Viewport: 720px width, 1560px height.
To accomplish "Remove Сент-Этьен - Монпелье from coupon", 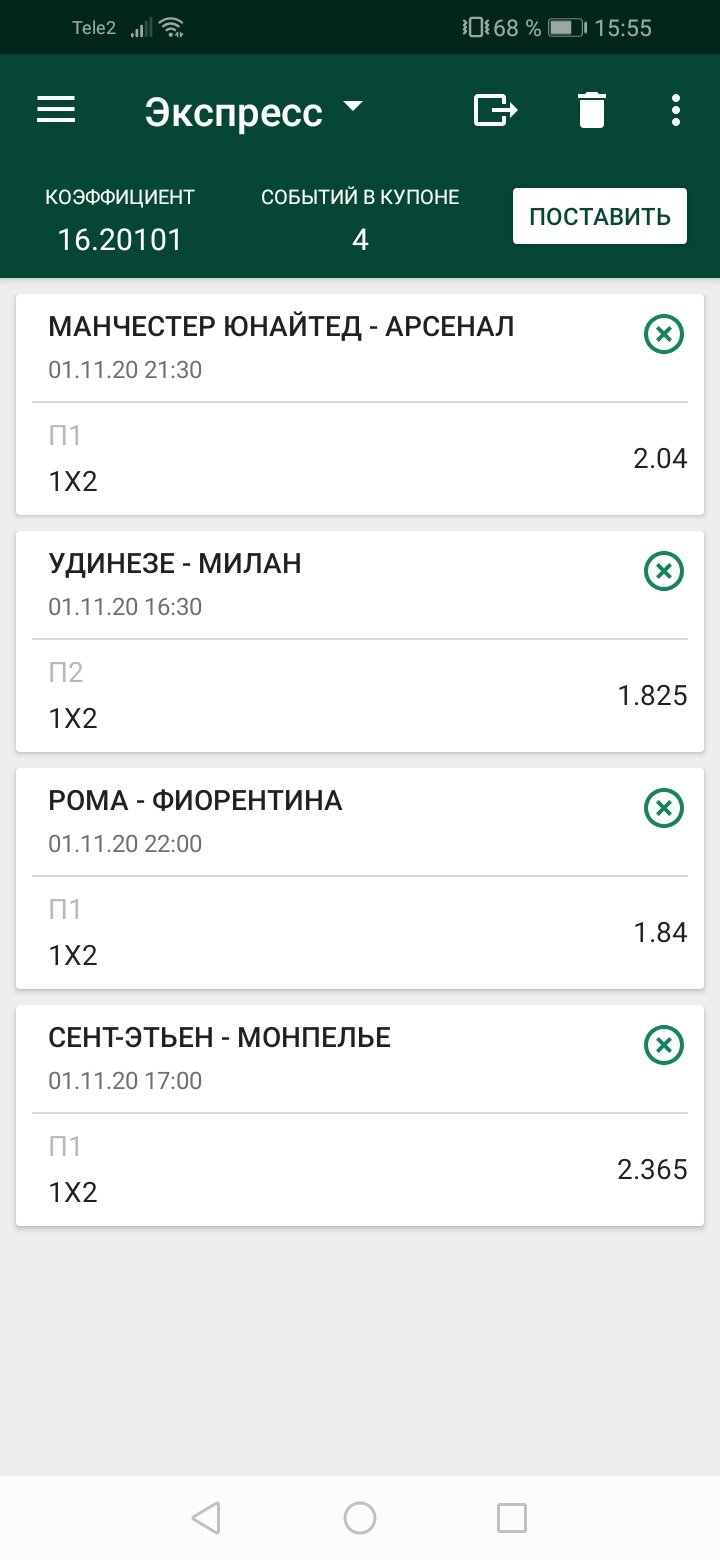I will click(663, 1045).
